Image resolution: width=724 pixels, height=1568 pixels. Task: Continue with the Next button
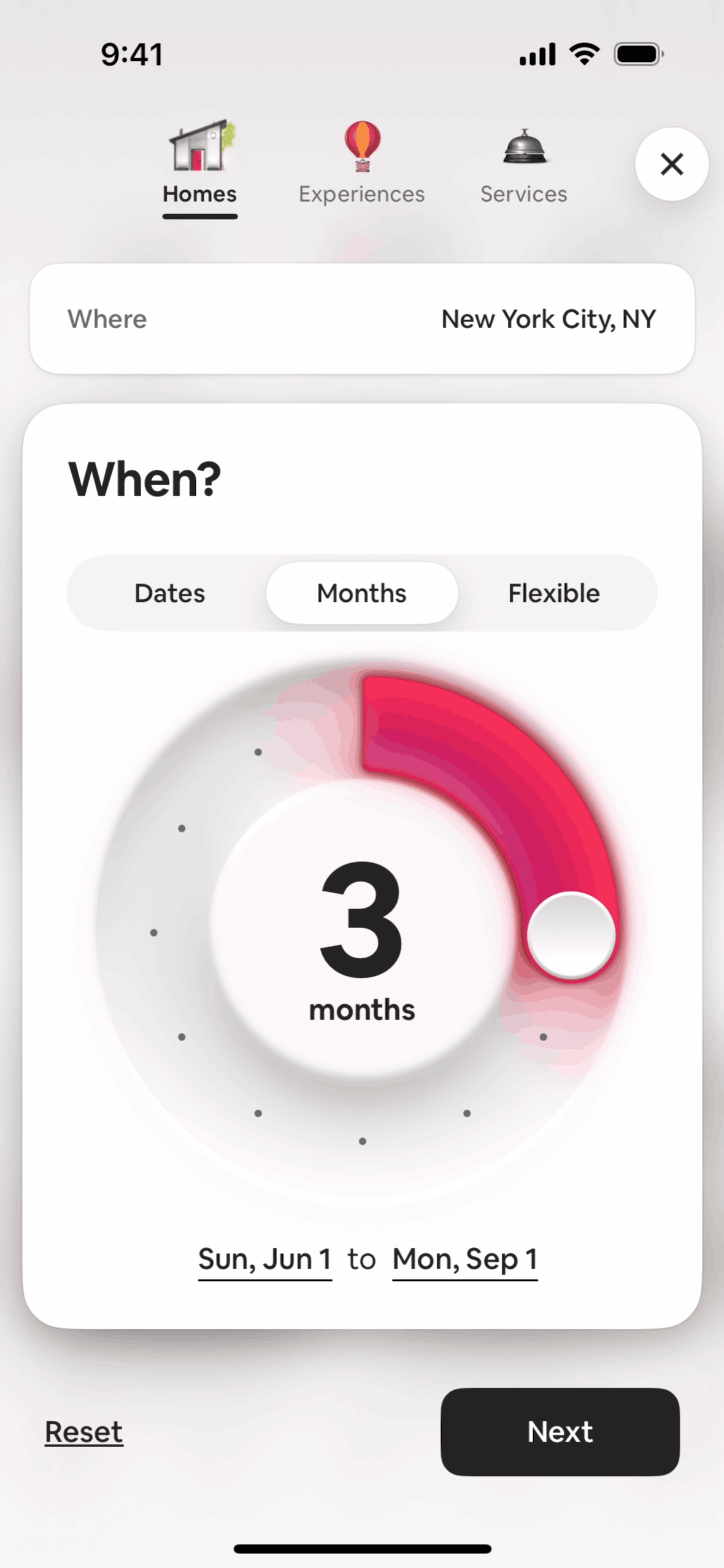click(560, 1432)
